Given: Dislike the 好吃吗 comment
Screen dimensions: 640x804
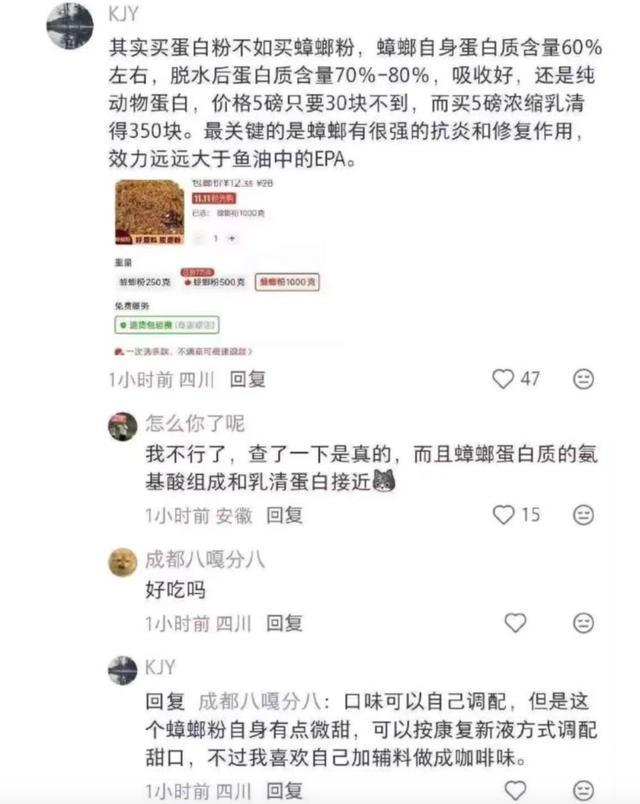Looking at the screenshot, I should click(x=583, y=623).
